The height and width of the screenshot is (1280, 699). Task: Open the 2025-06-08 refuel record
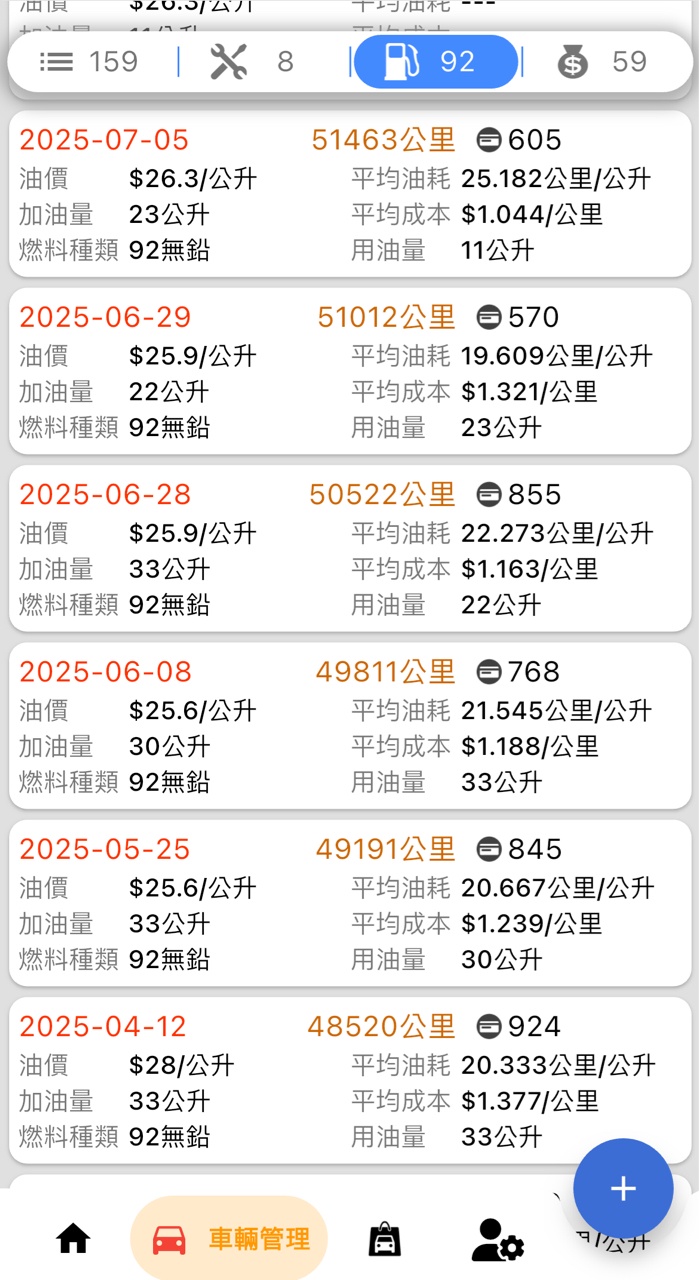coord(350,725)
